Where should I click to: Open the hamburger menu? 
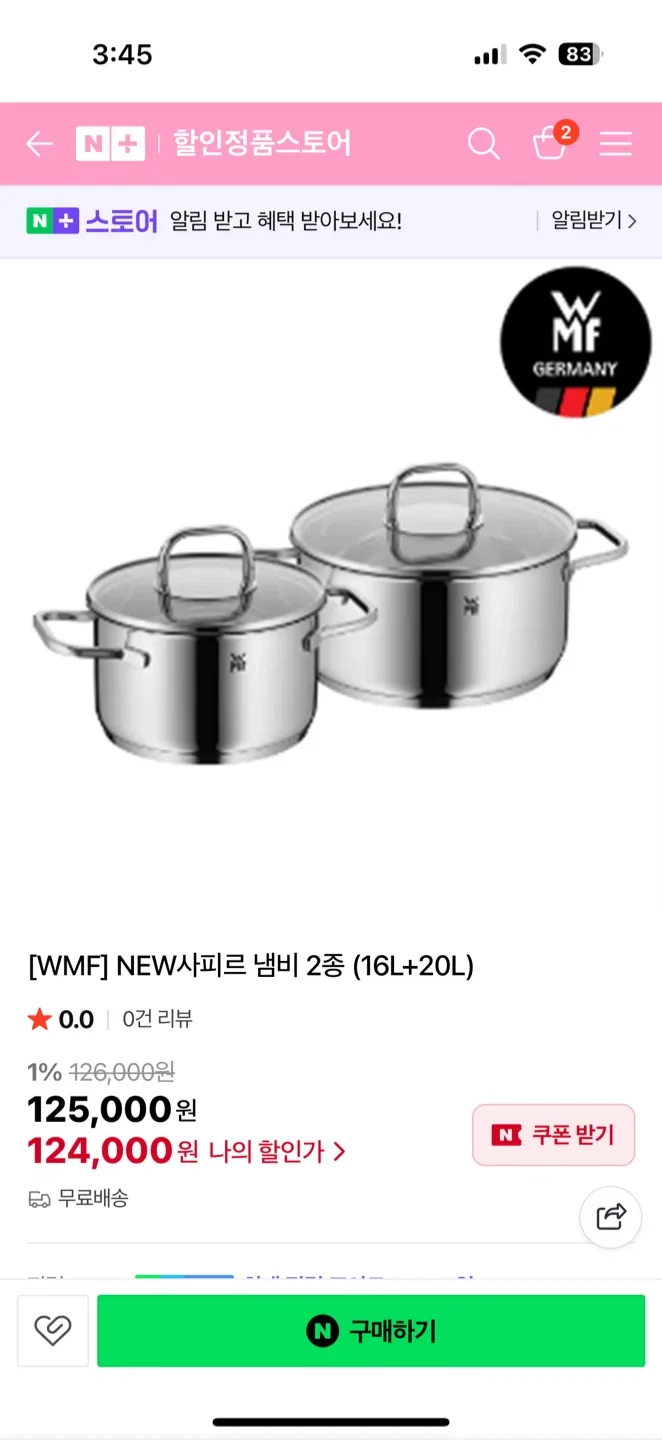point(615,144)
